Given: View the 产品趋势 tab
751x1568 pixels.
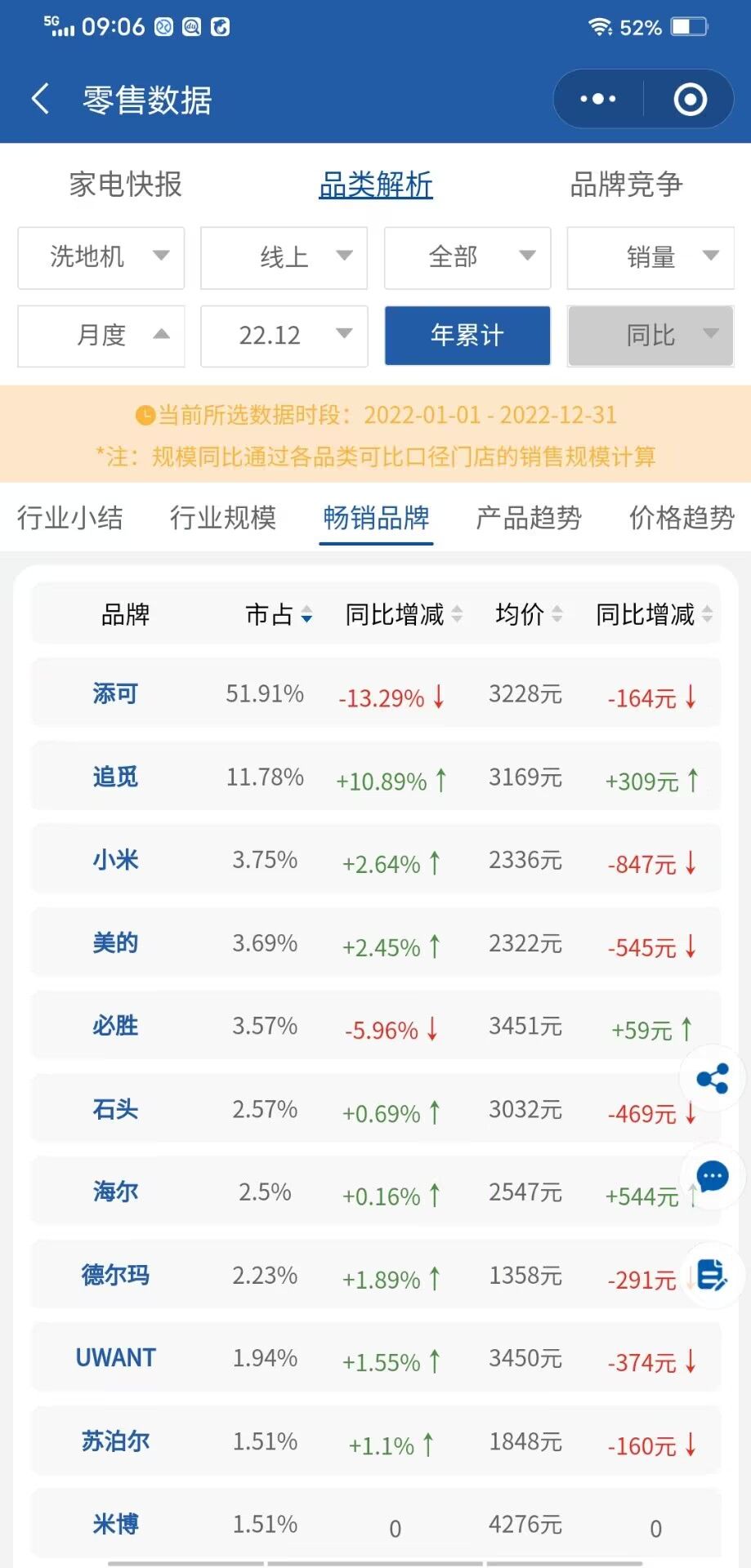Looking at the screenshot, I should pos(529,518).
